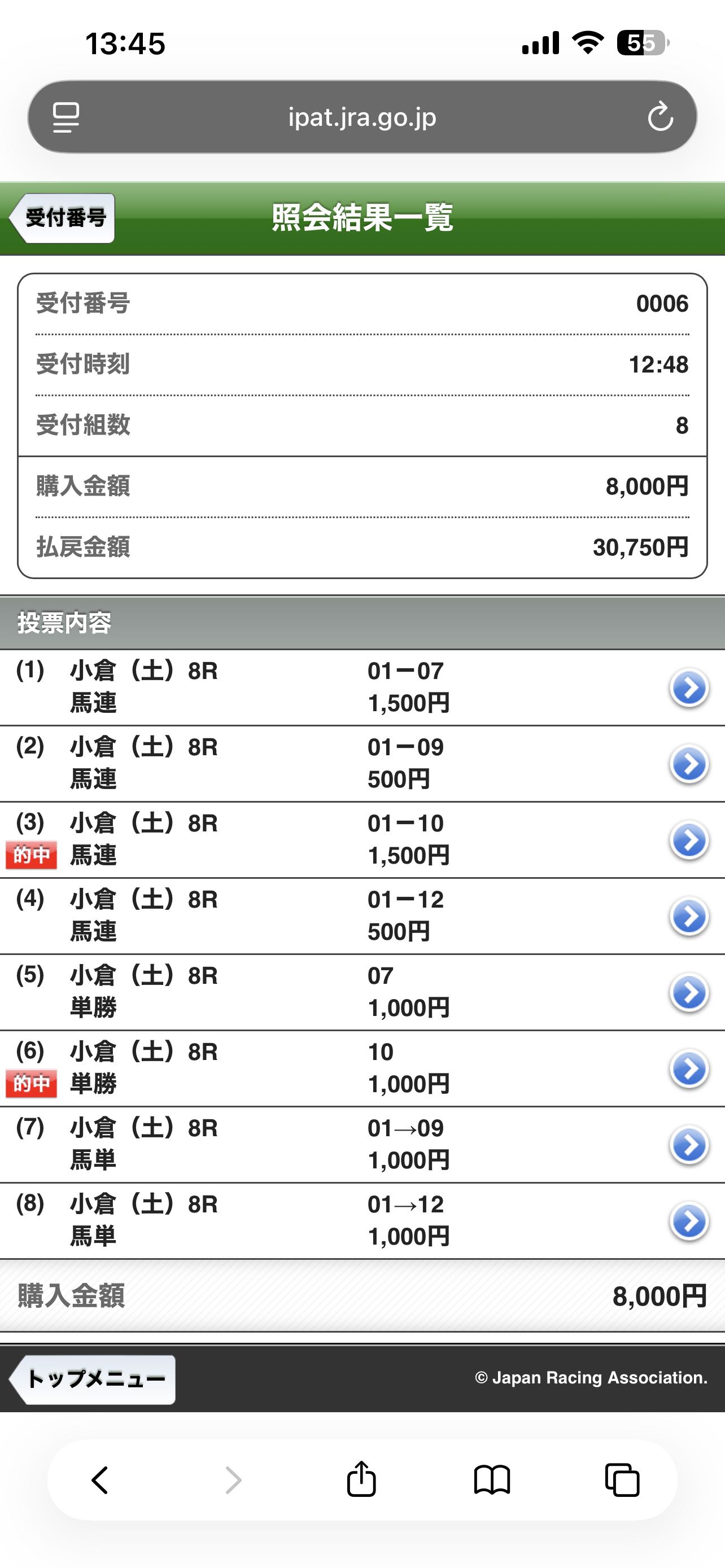725x1568 pixels.
Task: Return to トップメニュー
Action: coord(93,1379)
